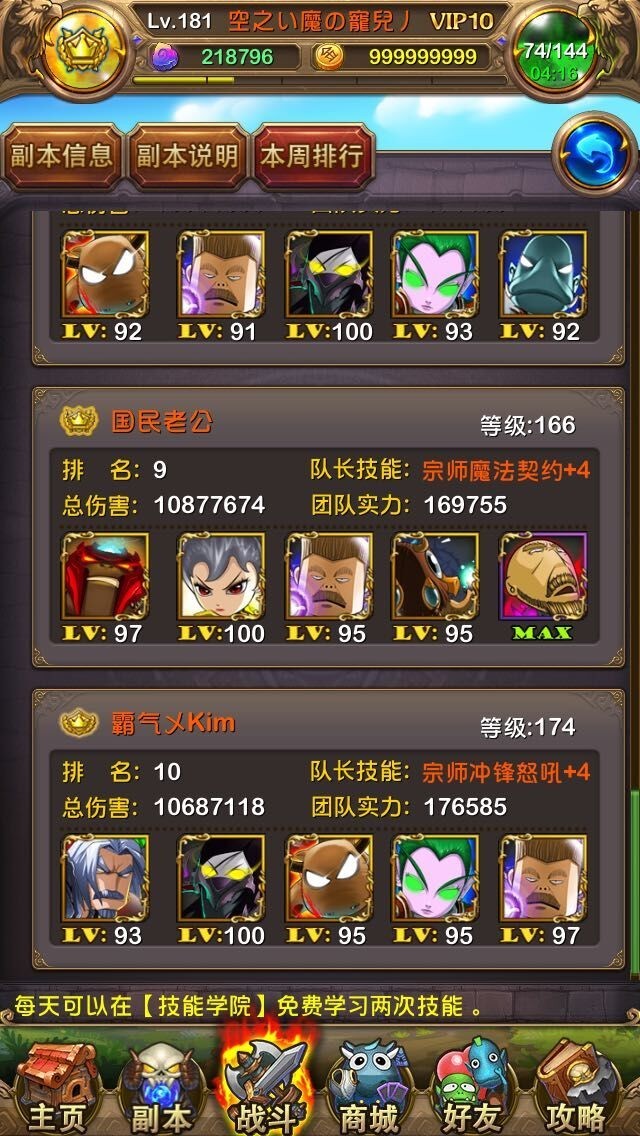640x1136 pixels.
Task: Open 副本 dungeon section
Action: click(x=160, y=1088)
